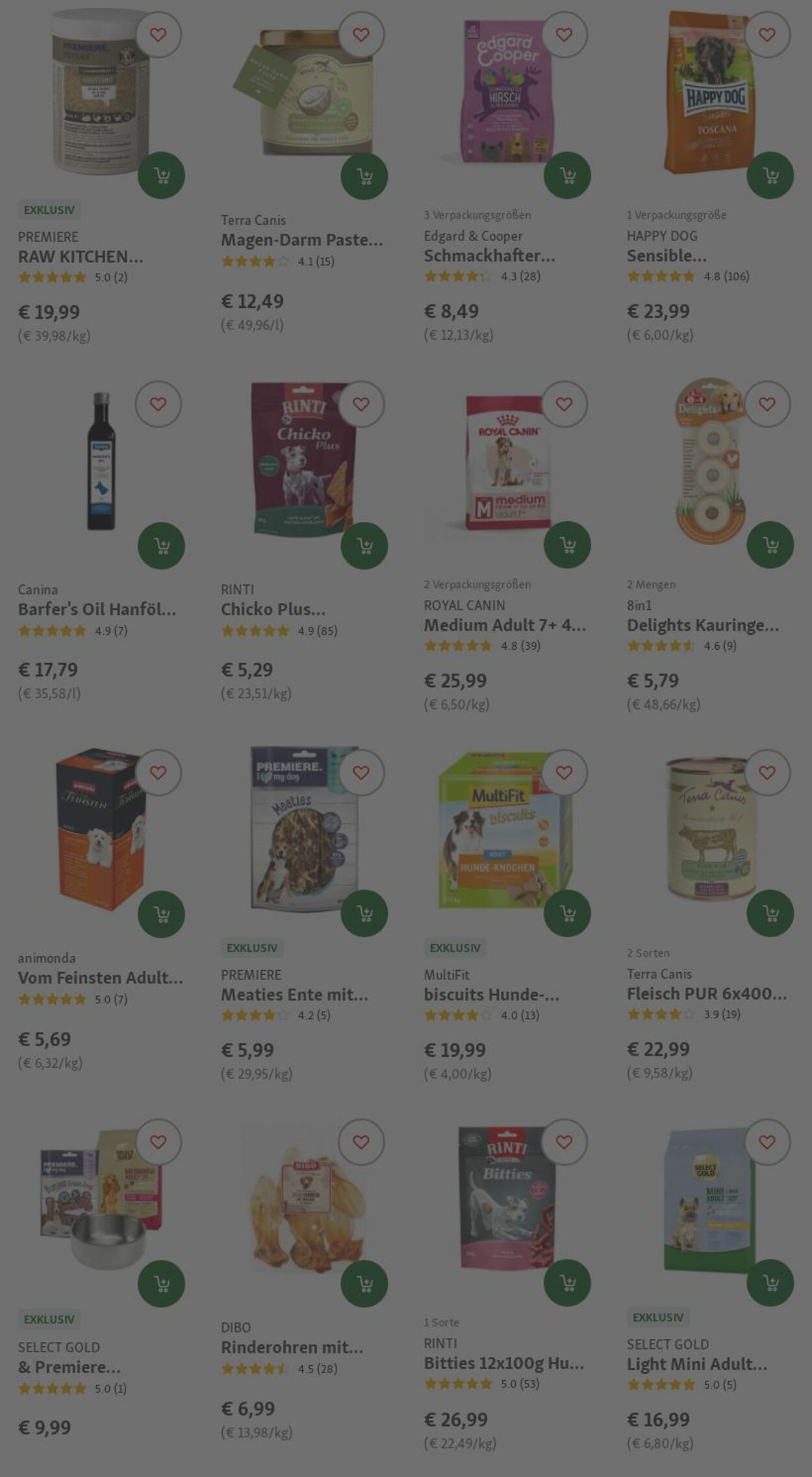Save PREMIERE Meaties Ente to wishlist
The image size is (812, 1477).
click(361, 773)
